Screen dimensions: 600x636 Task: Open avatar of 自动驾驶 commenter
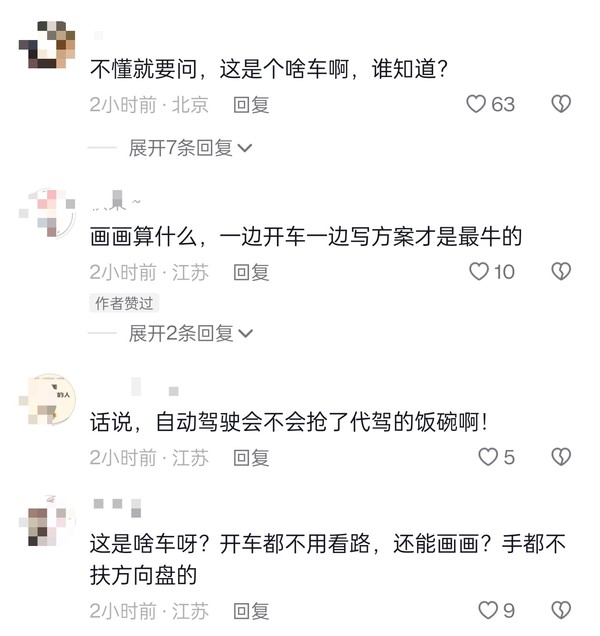[x=49, y=396]
